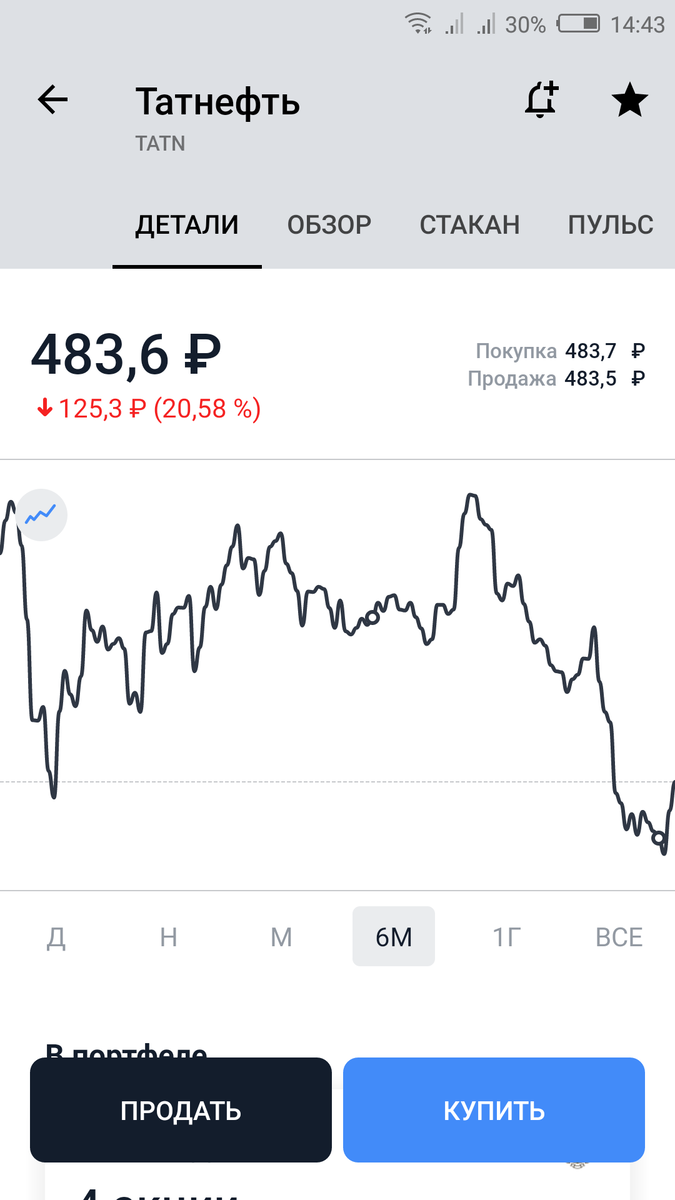Image resolution: width=675 pixels, height=1200 pixels.
Task: Select the 1Г year chart period
Action: coord(507,937)
